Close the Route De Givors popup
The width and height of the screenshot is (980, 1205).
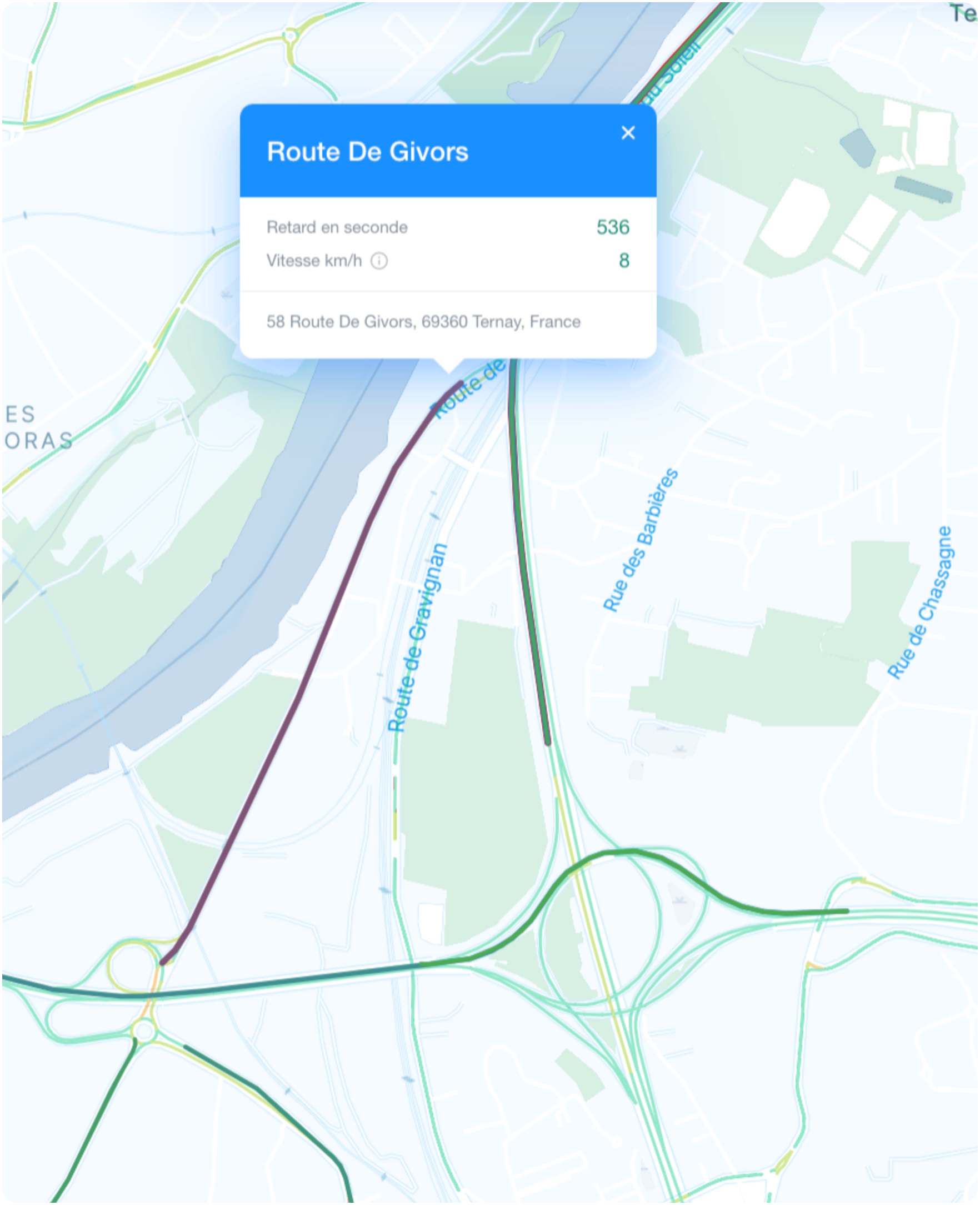point(628,133)
